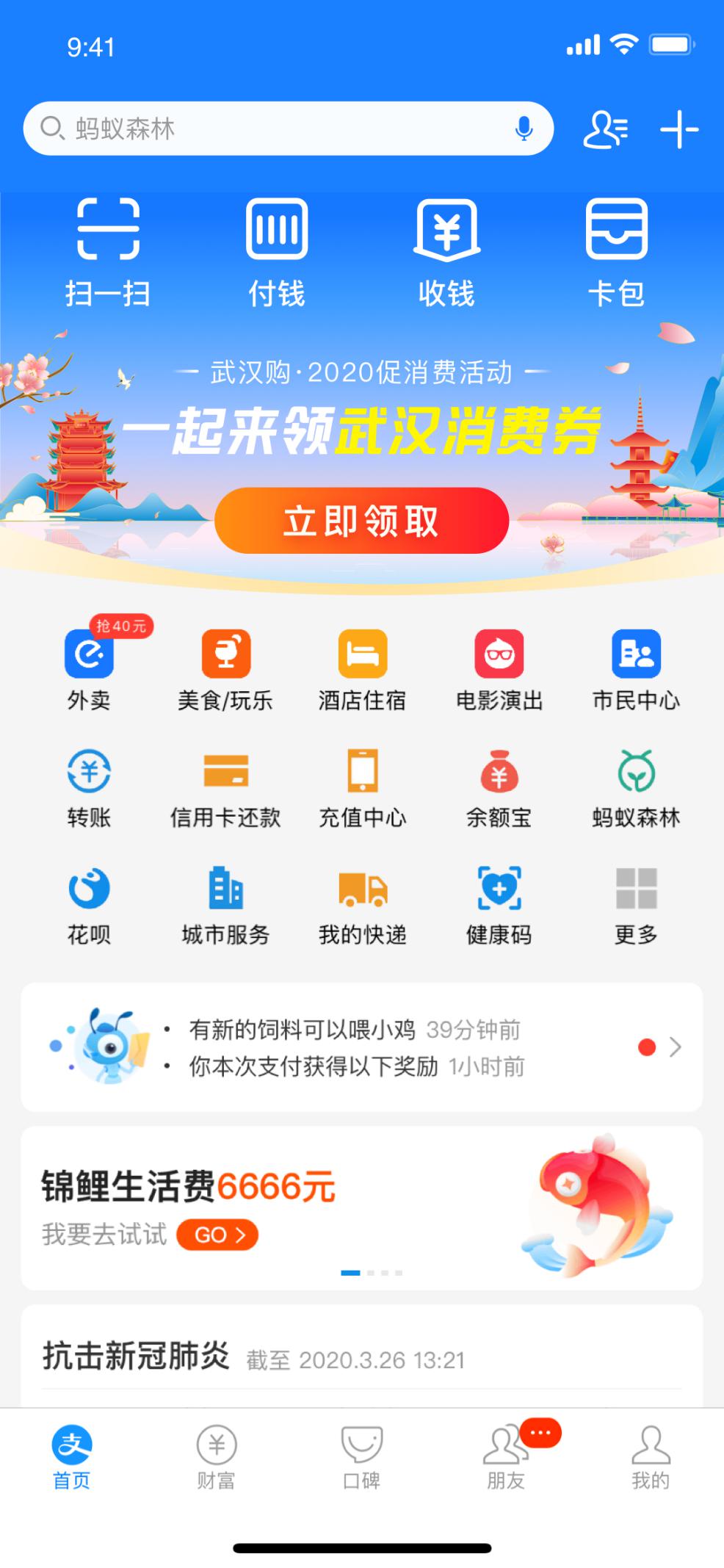Open the contacts icon in top bar
Screen dimensions: 724x1568
605,130
